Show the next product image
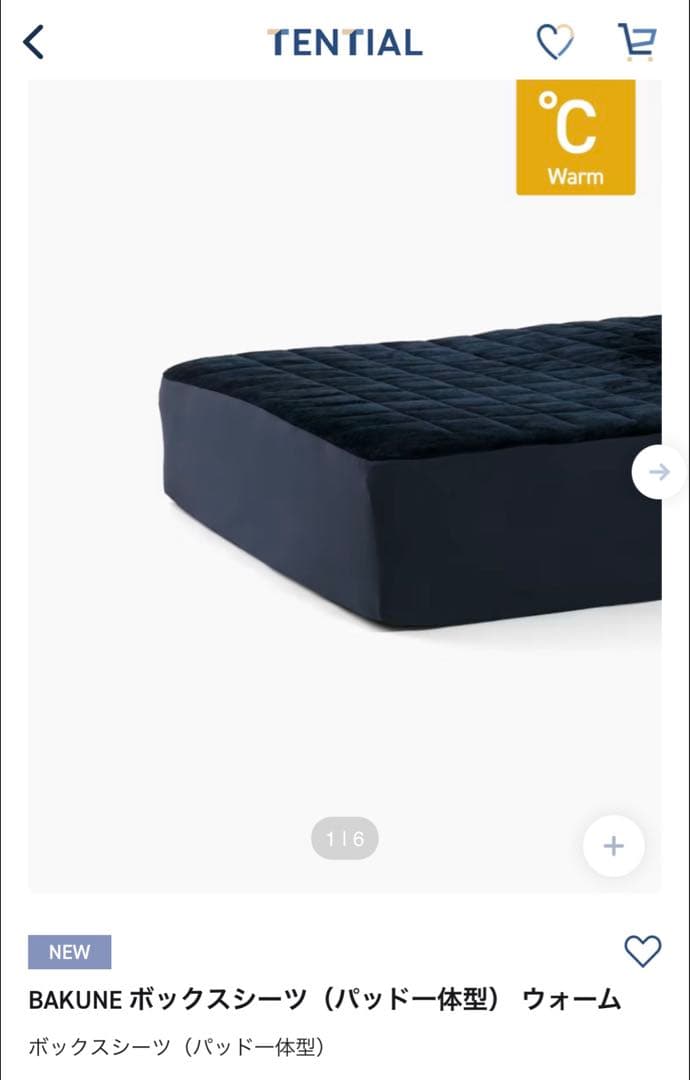Image resolution: width=690 pixels, height=1080 pixels. pyautogui.click(x=658, y=473)
